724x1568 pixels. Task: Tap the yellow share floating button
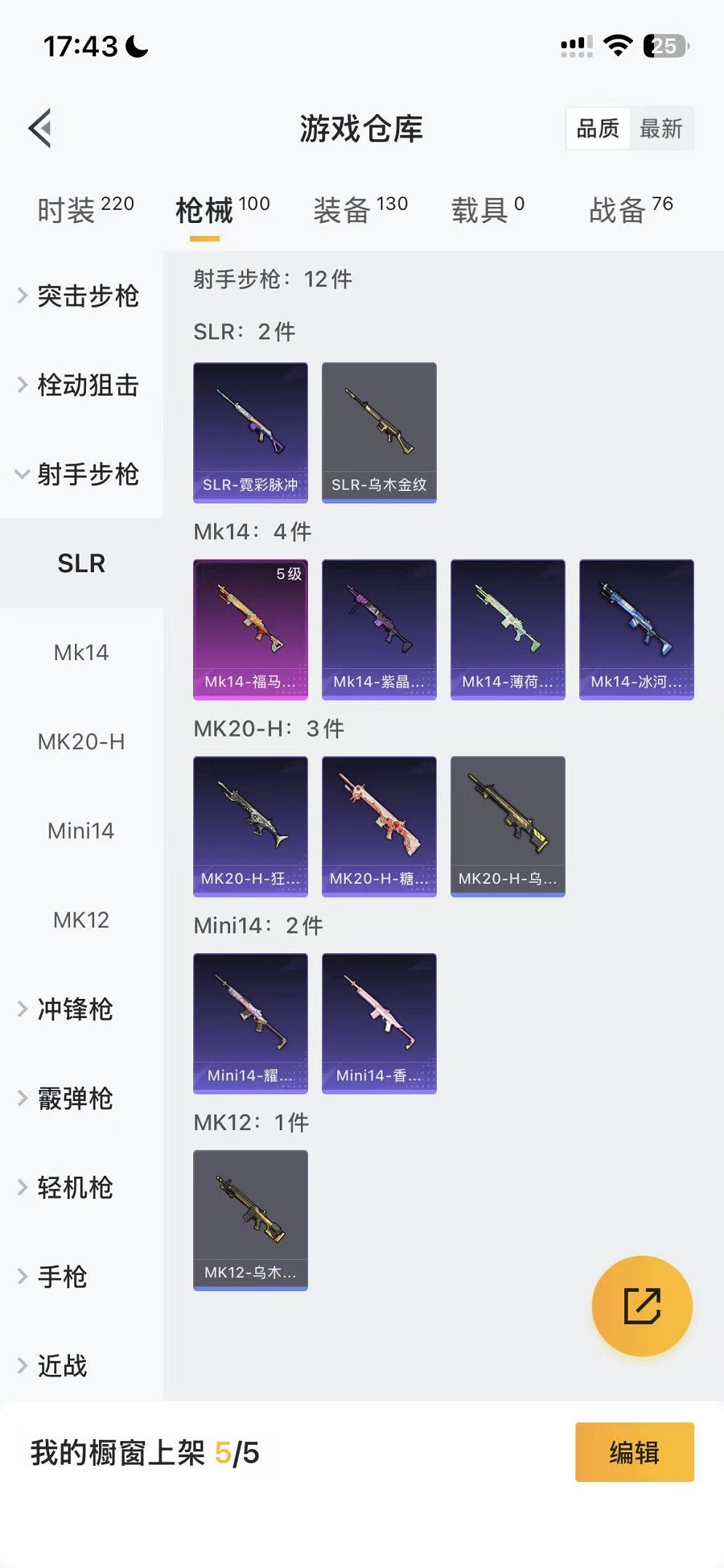click(642, 1306)
